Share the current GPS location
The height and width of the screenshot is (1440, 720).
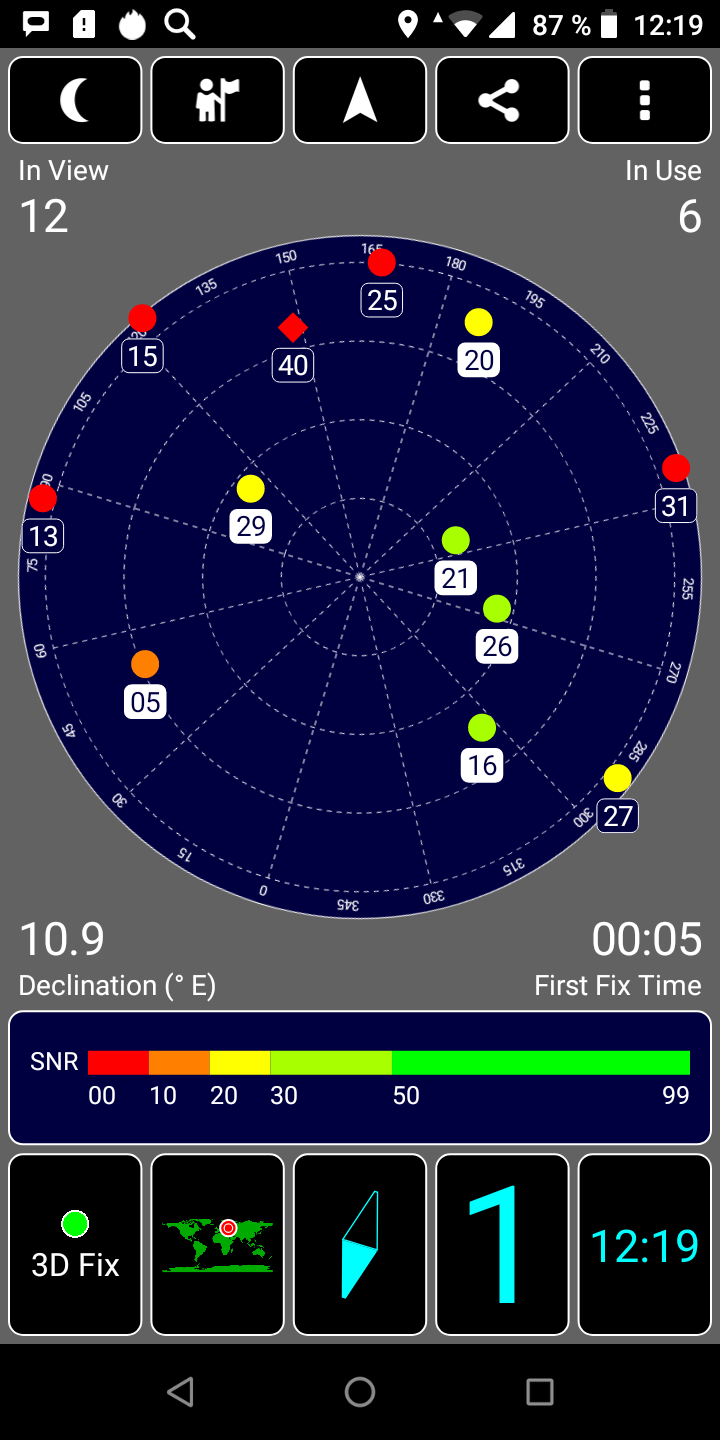pos(502,100)
